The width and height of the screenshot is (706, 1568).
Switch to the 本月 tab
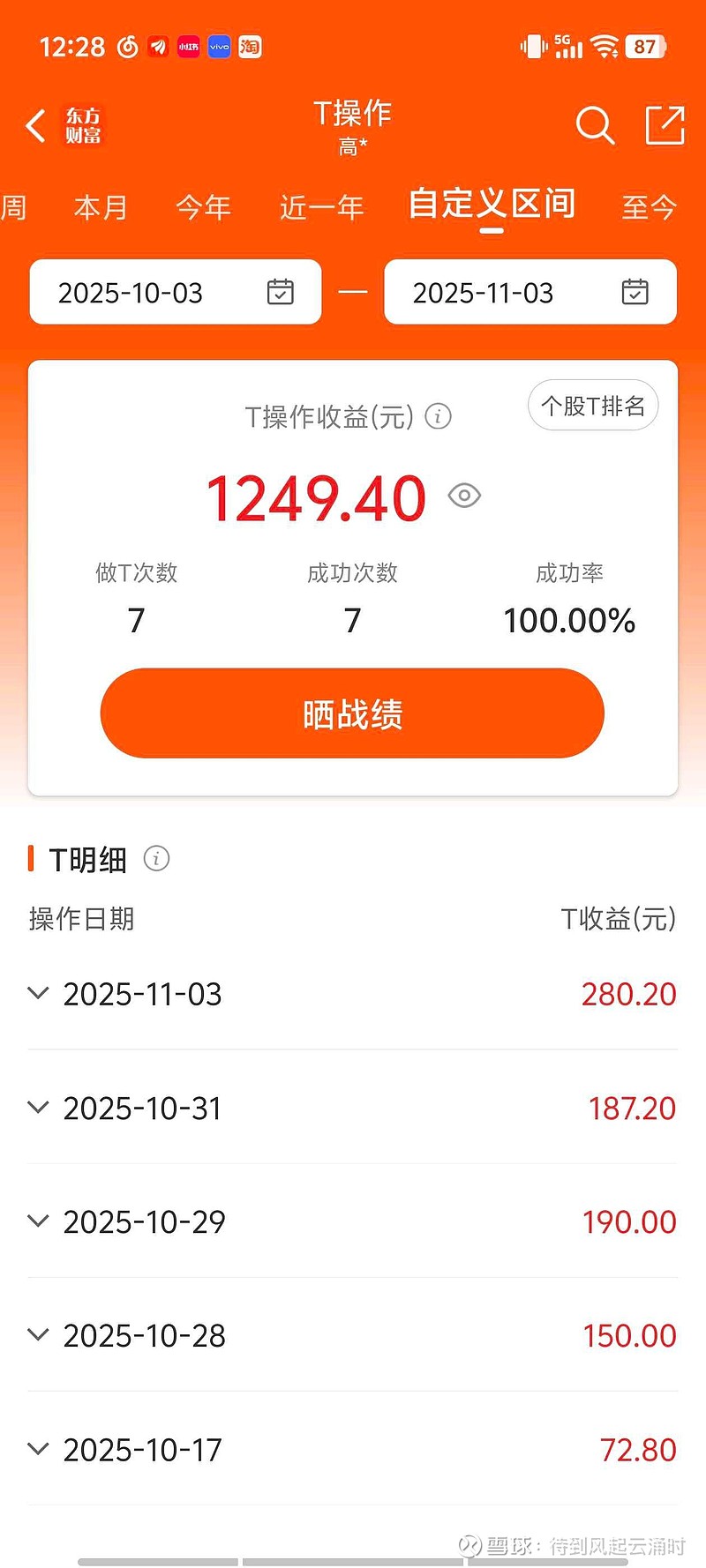pos(100,207)
